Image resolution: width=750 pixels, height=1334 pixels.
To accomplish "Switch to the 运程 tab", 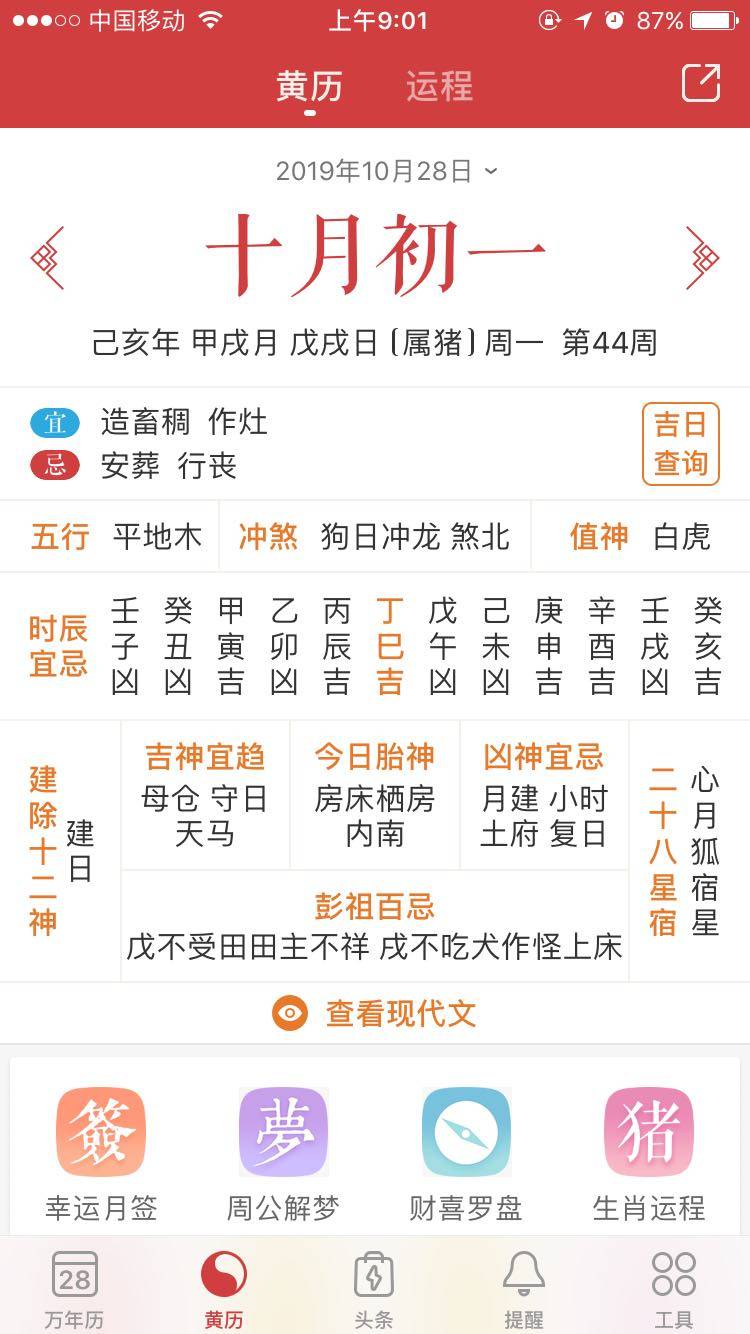I will coord(439,86).
